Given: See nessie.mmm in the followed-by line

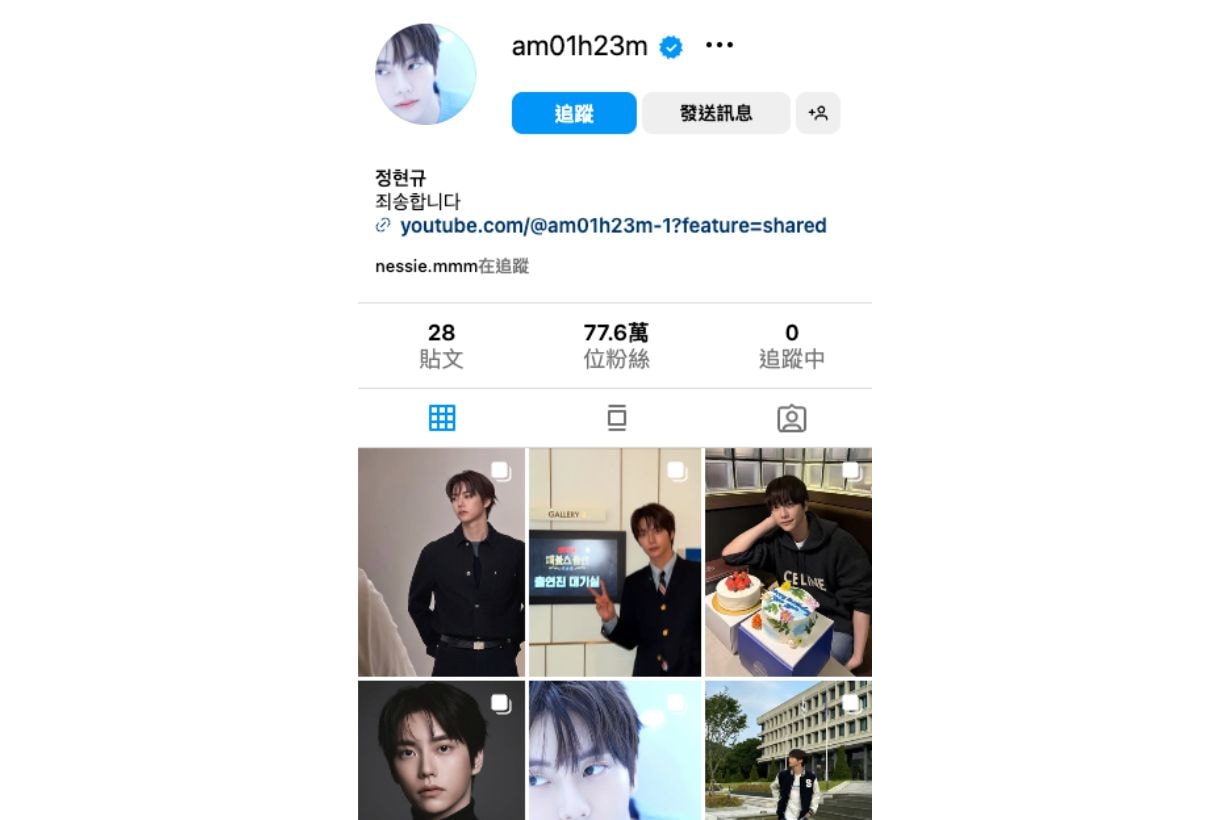Looking at the screenshot, I should (x=426, y=267).
